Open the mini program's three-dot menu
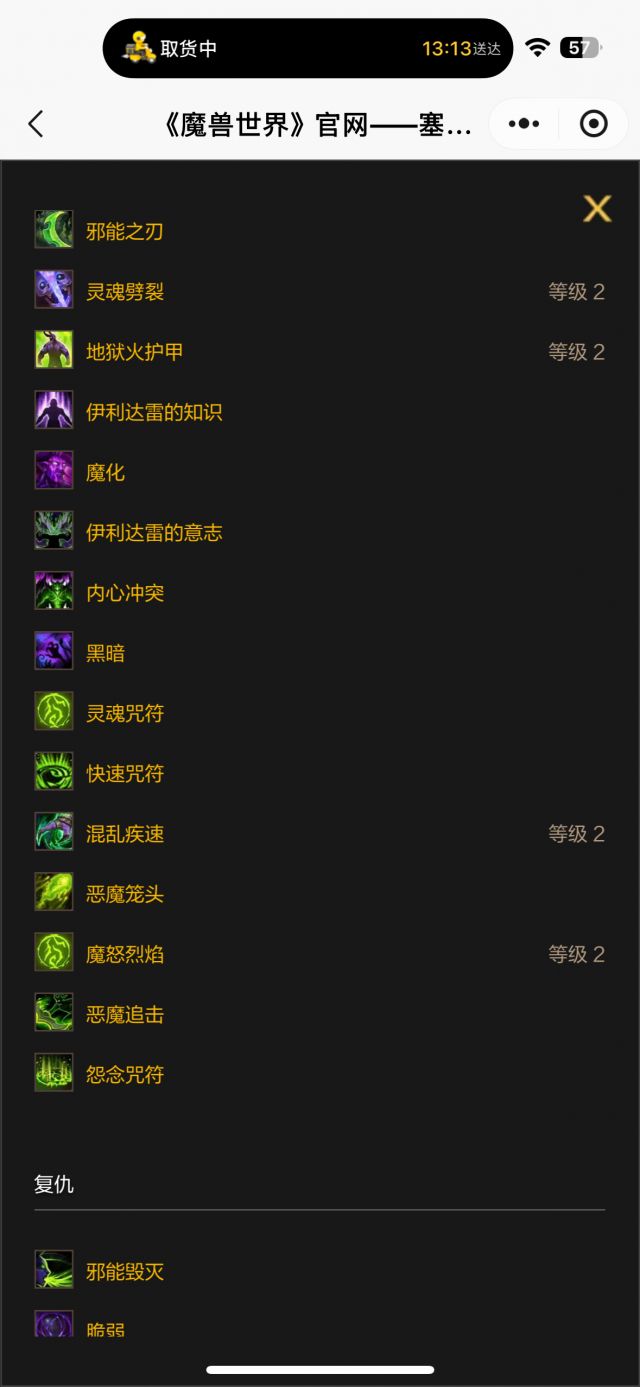Viewport: 640px width, 1387px height. tap(524, 124)
